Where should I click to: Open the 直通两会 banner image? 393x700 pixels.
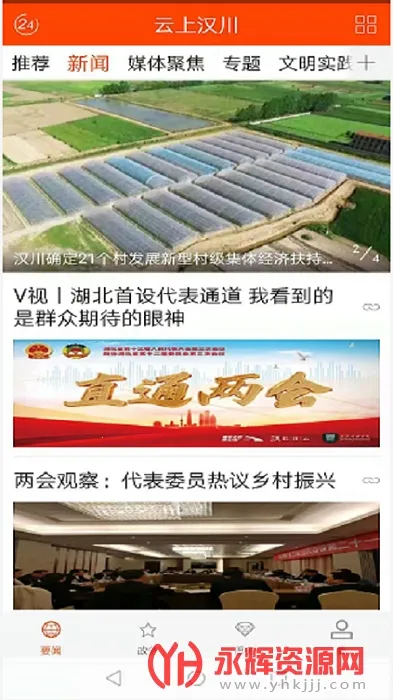tap(196, 393)
